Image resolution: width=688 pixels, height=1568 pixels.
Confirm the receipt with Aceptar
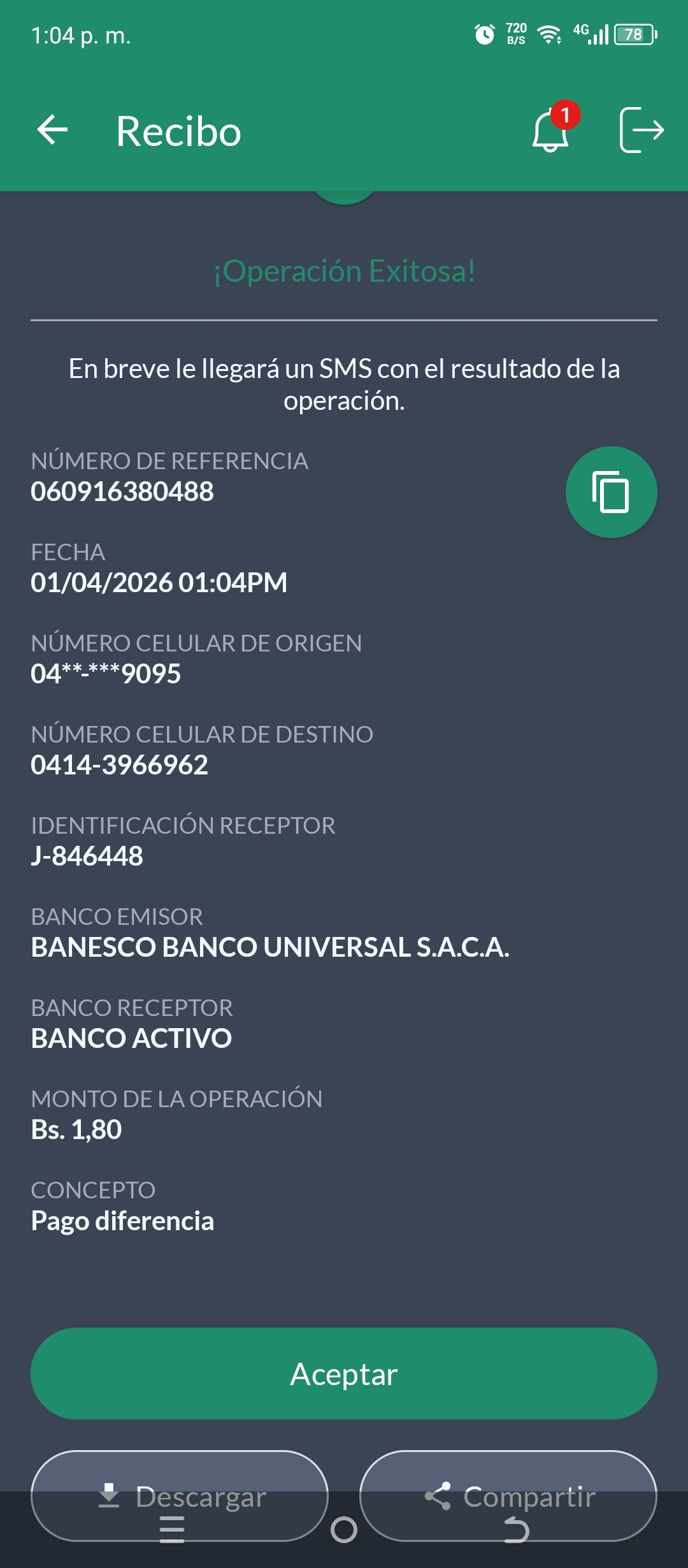[344, 1374]
